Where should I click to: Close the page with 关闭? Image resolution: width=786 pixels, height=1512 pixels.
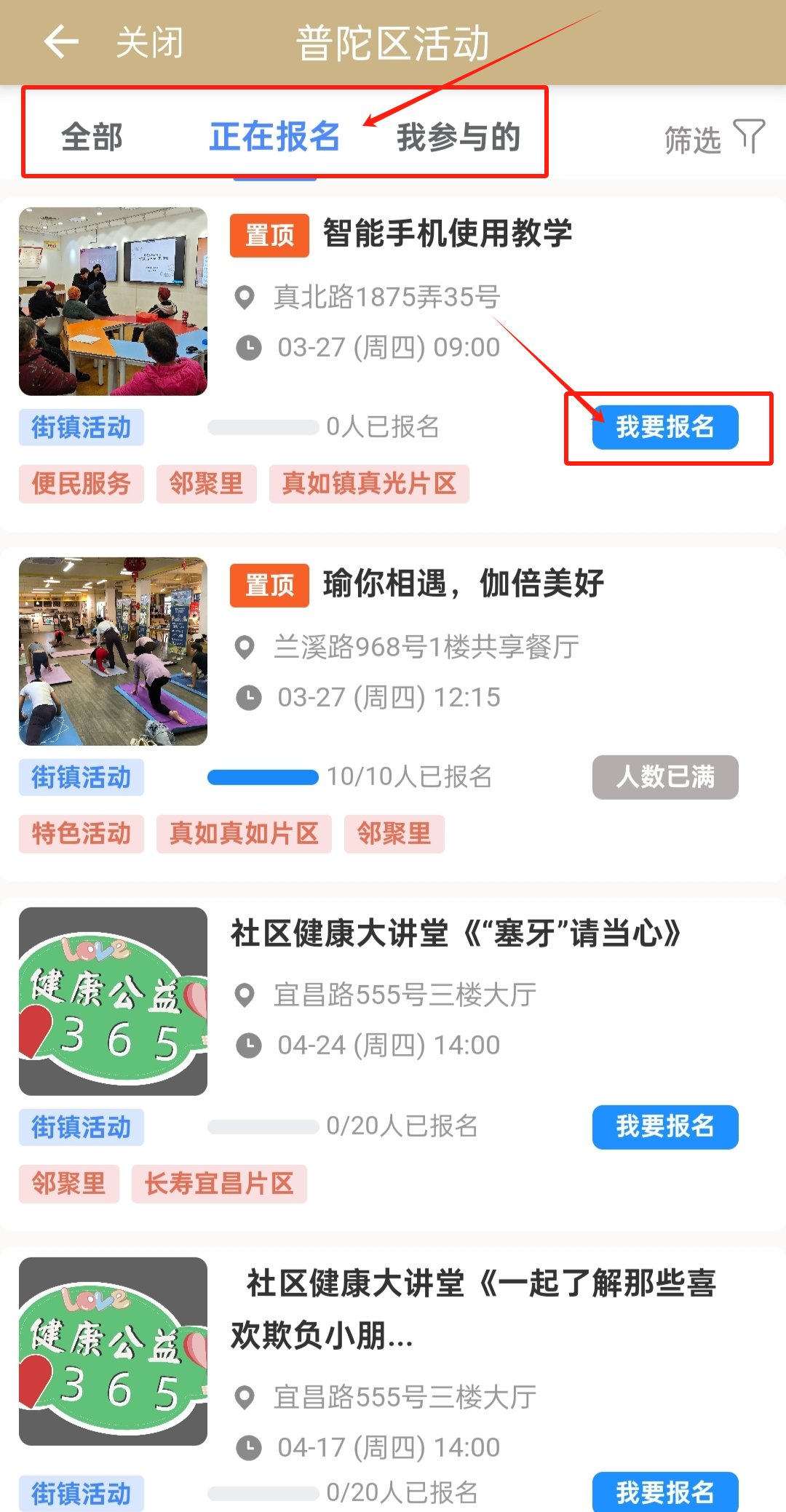pyautogui.click(x=149, y=42)
